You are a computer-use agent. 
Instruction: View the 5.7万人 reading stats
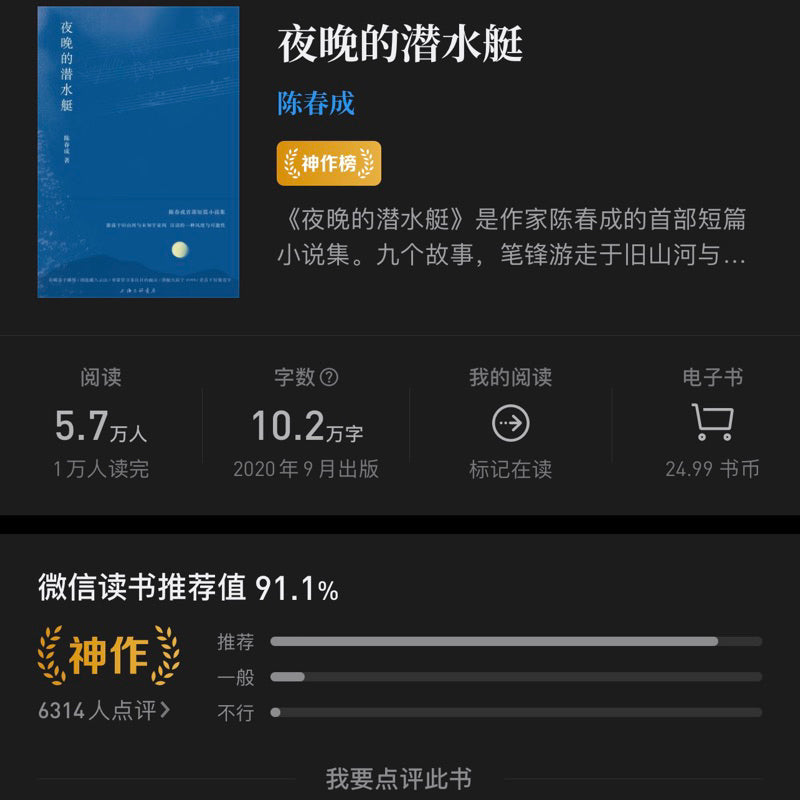coord(101,426)
